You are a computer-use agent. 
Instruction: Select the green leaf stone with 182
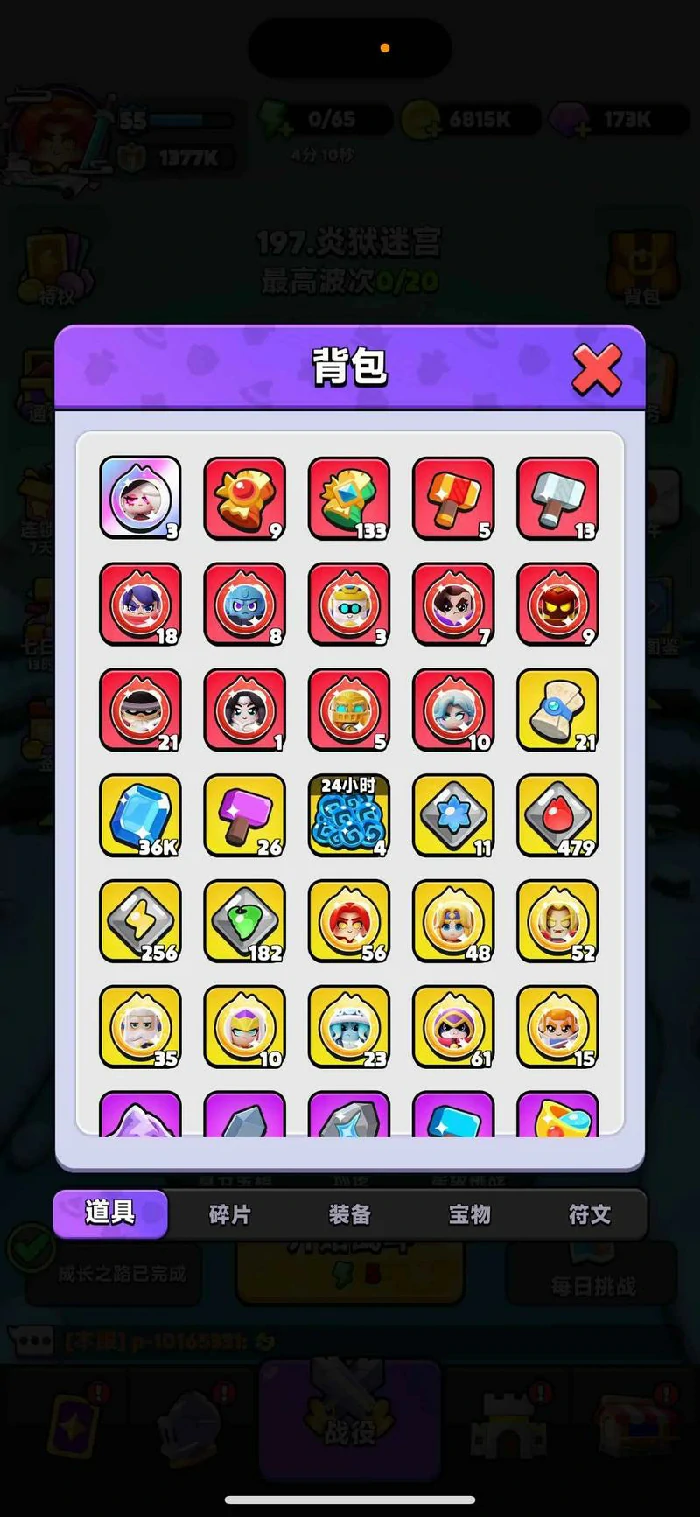point(245,920)
